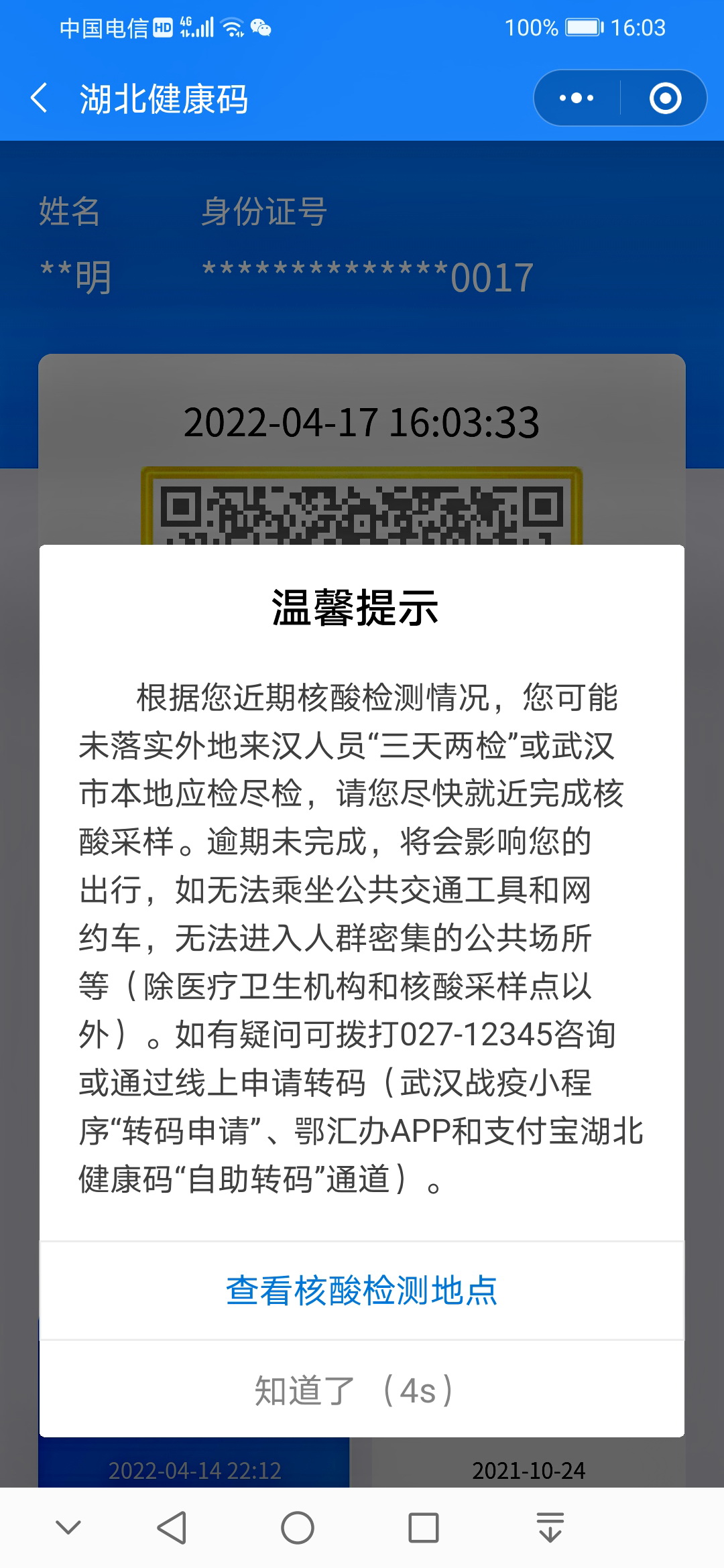Screen dimensions: 724x1568
Task: Tap the system back triangle
Action: pyautogui.click(x=172, y=1528)
